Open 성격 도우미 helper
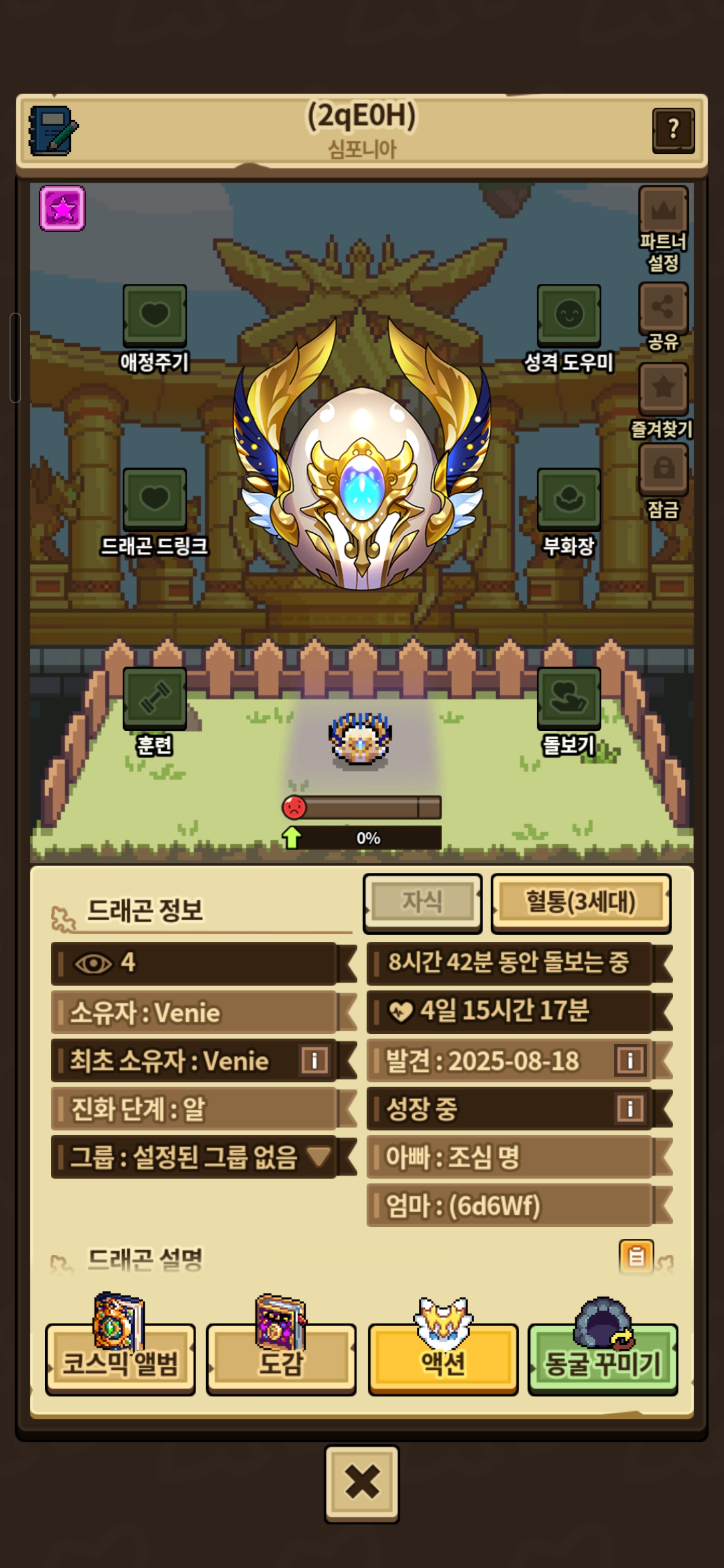 point(568,315)
